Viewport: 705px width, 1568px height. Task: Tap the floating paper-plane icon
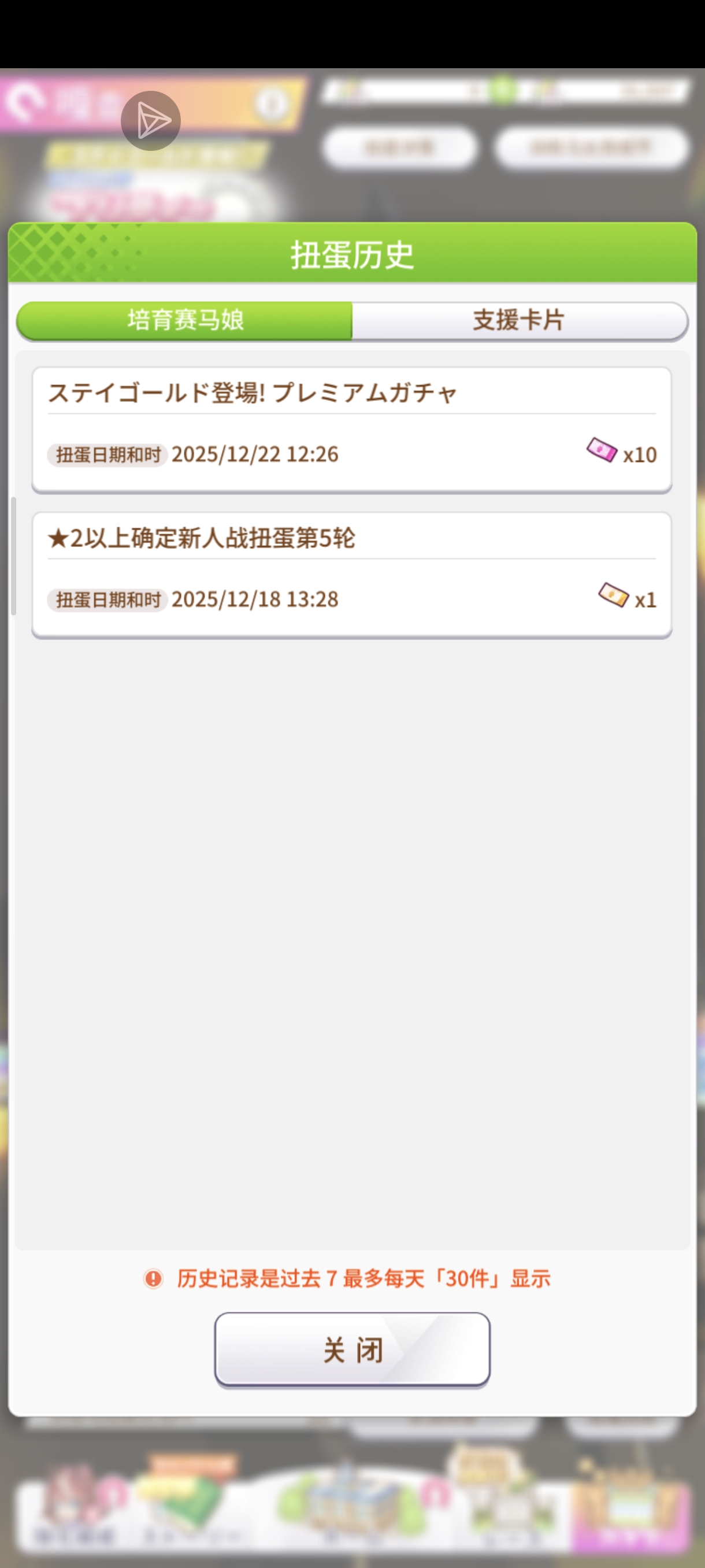150,120
